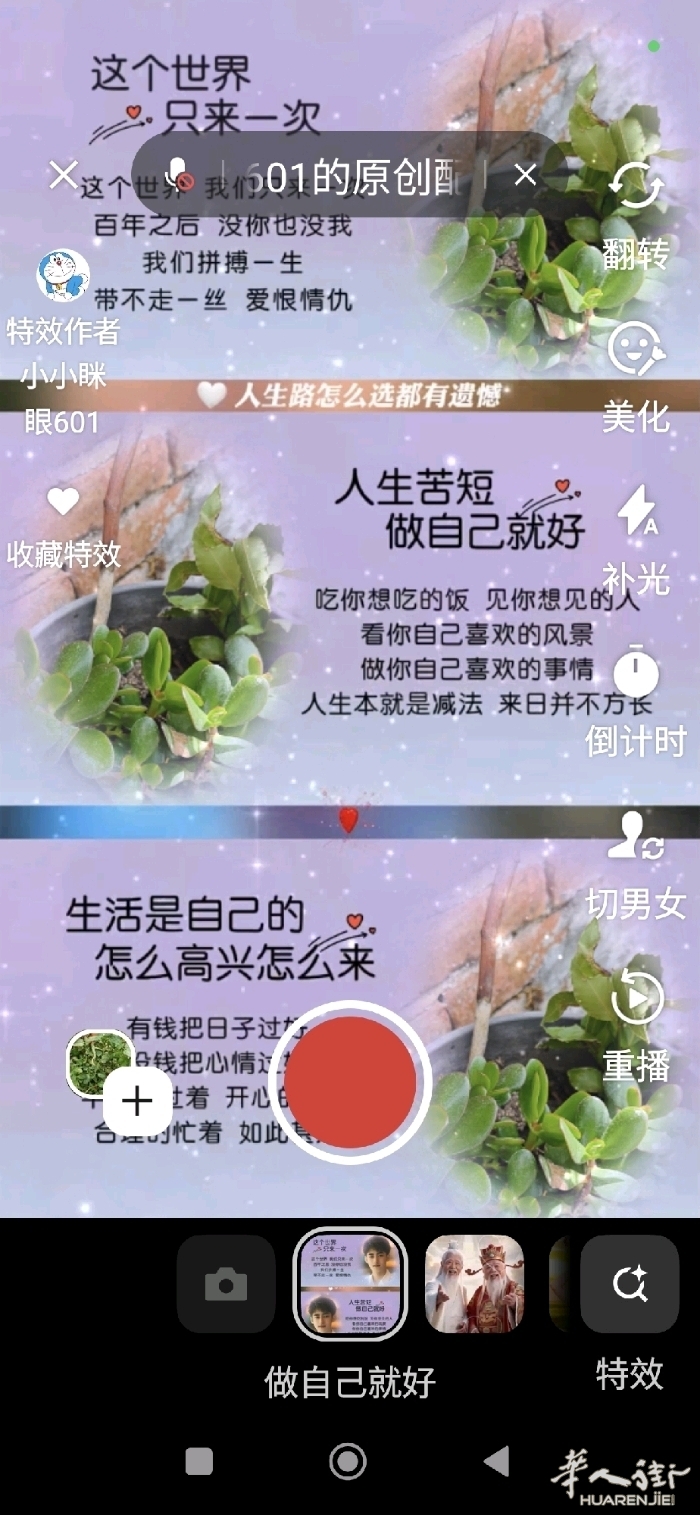Start recording with the red shutter button

(351, 1082)
